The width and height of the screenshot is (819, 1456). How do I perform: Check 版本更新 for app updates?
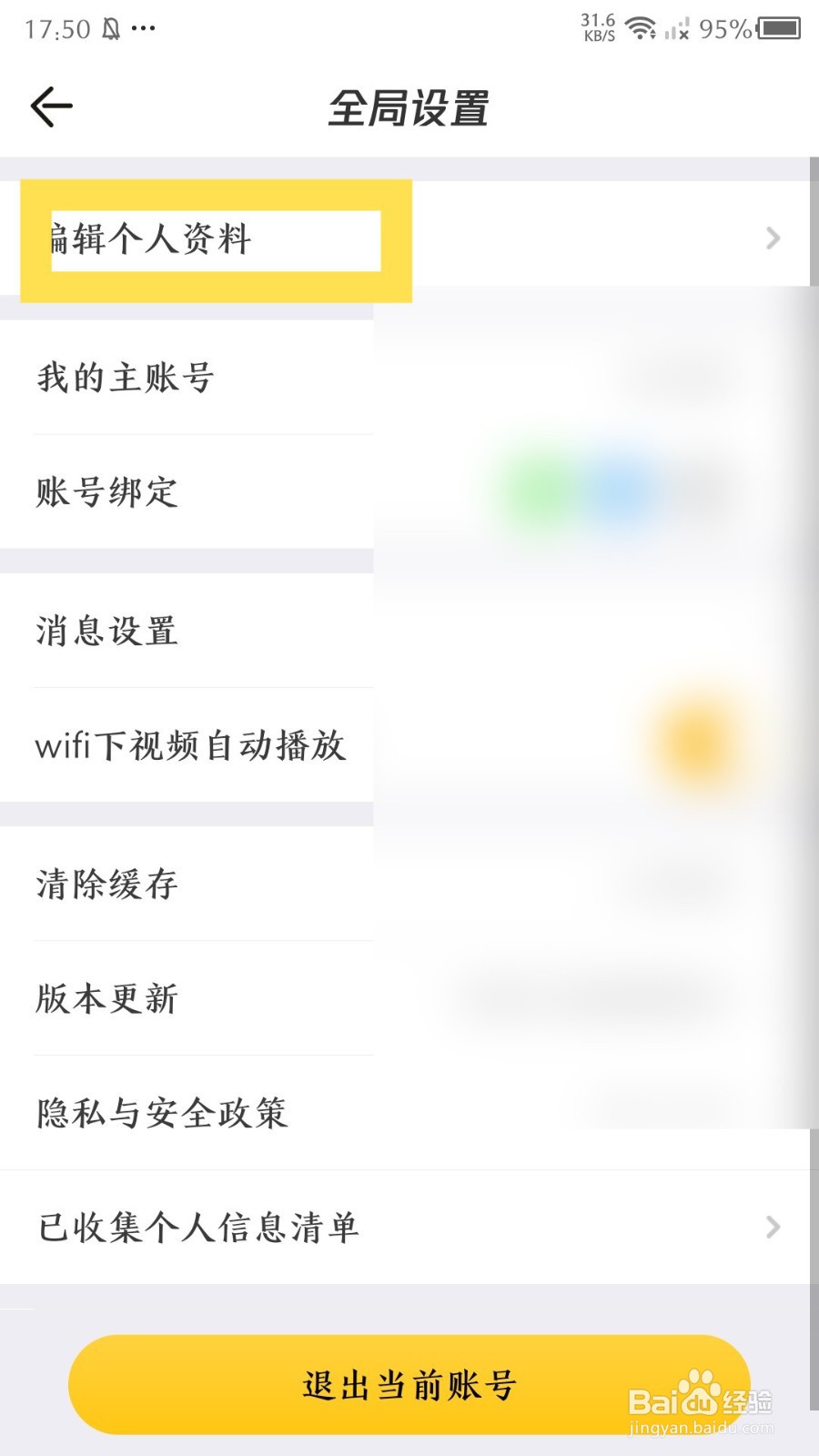tap(106, 996)
